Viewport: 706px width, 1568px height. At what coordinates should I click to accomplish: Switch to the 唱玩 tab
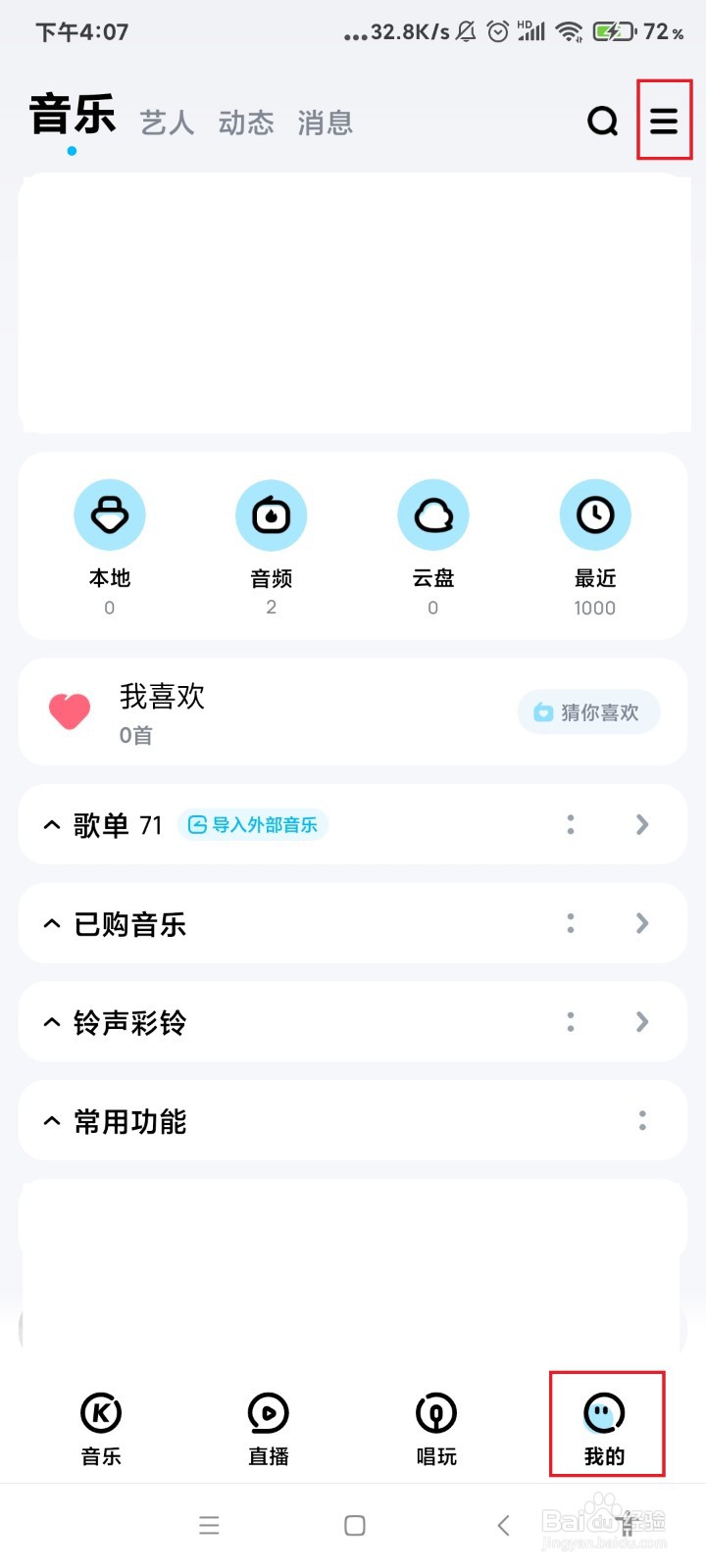436,1429
